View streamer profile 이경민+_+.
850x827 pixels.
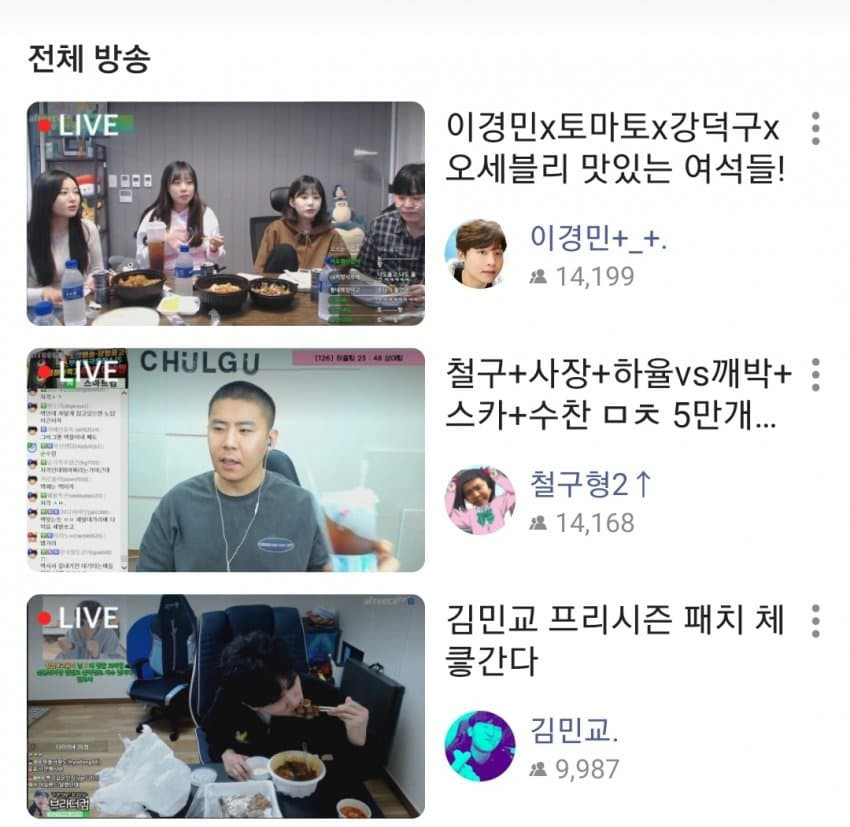click(x=476, y=254)
